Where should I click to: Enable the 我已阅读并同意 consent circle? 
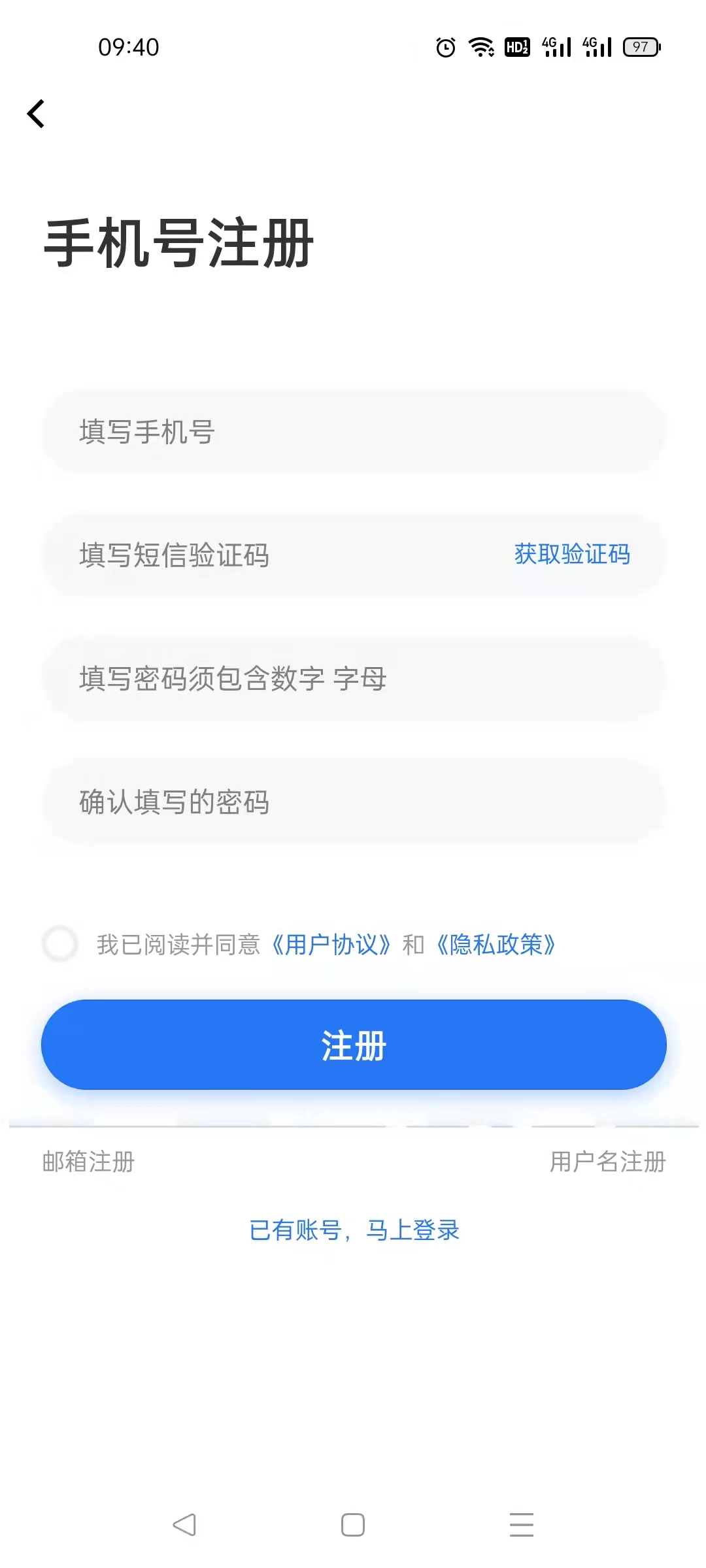tap(59, 943)
